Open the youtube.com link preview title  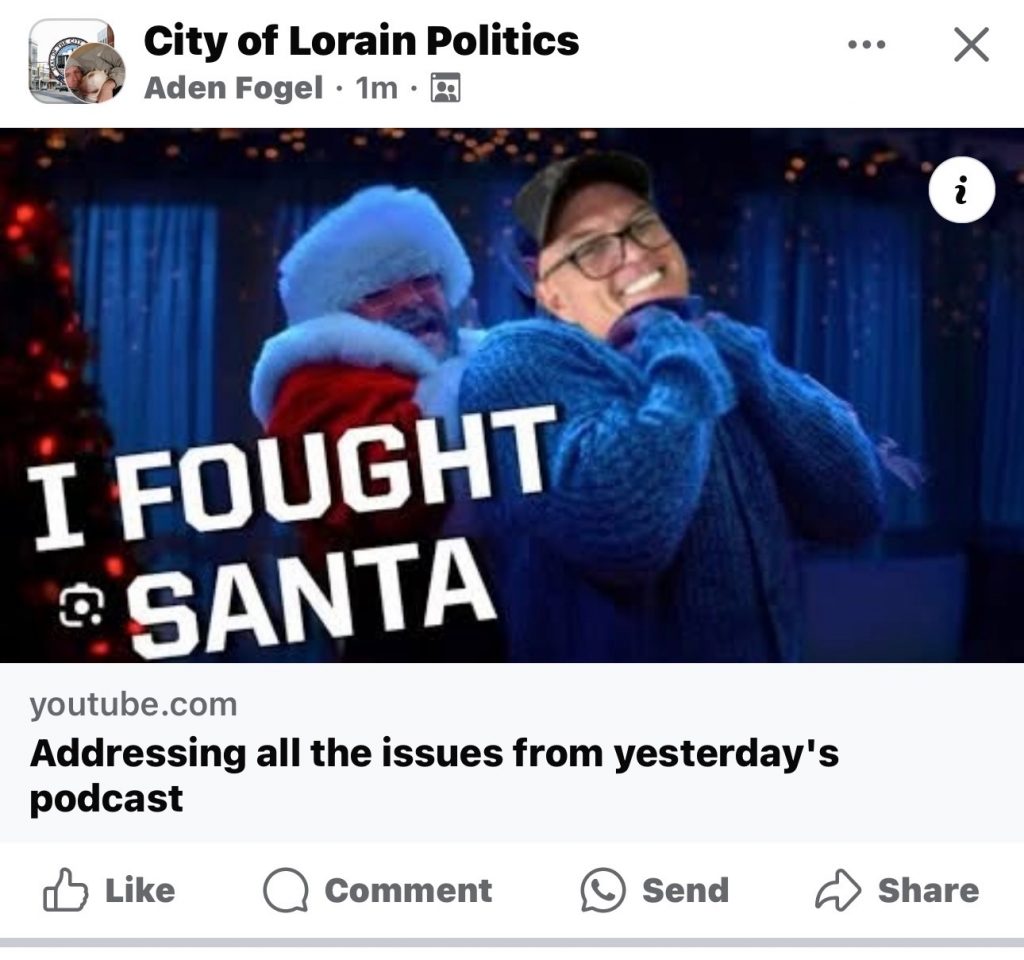[x=432, y=775]
